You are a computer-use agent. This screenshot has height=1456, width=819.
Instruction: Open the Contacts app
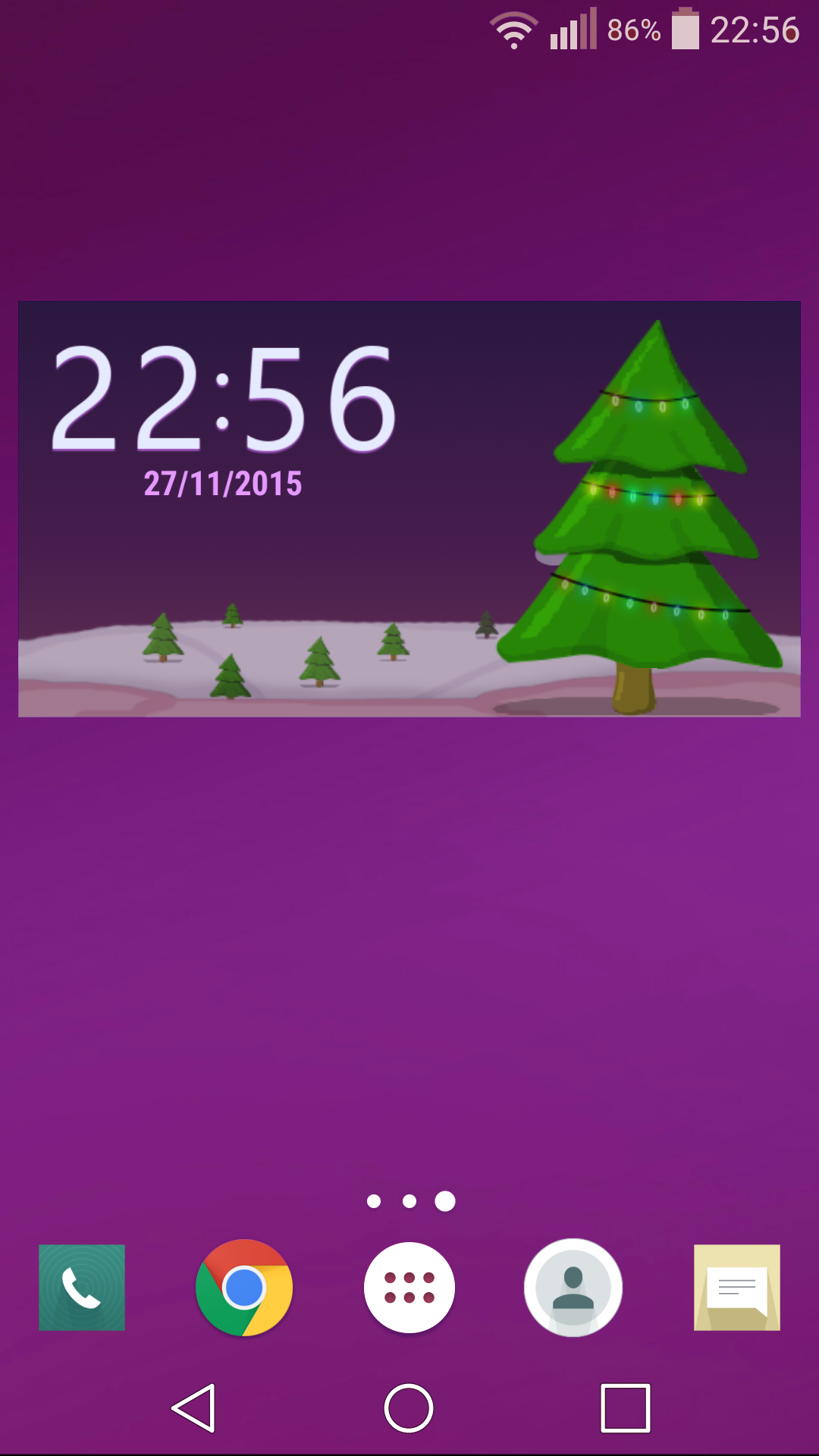pyautogui.click(x=573, y=1288)
